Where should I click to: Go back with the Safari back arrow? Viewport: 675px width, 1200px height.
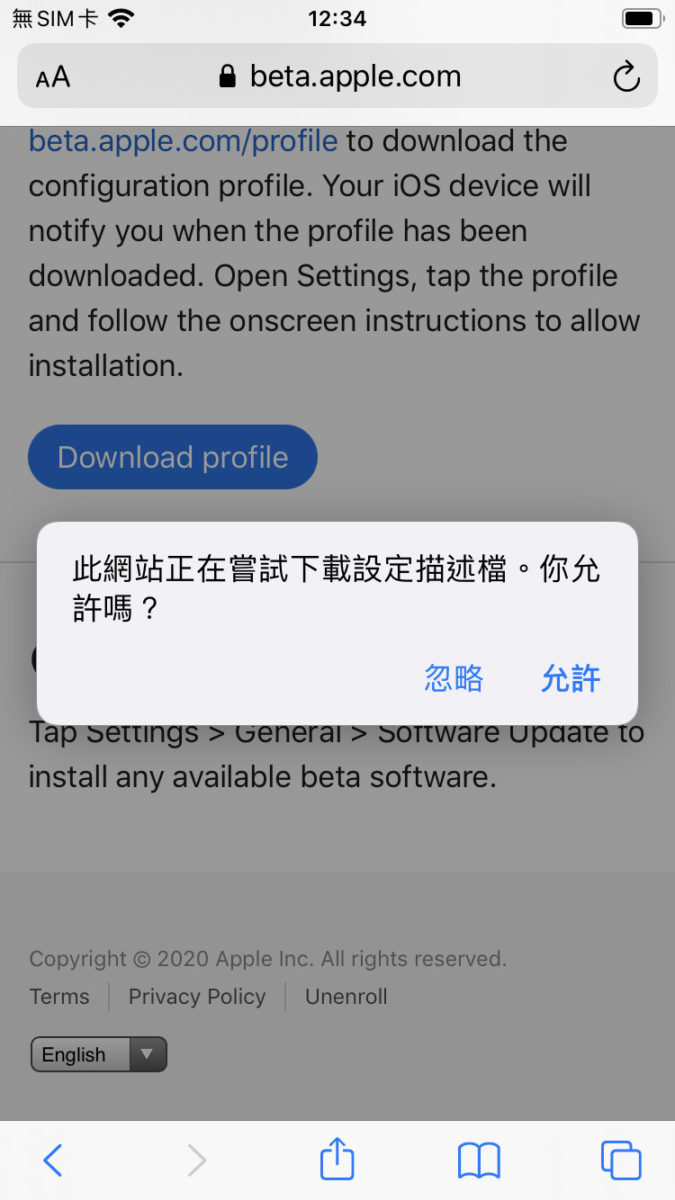click(x=53, y=1160)
